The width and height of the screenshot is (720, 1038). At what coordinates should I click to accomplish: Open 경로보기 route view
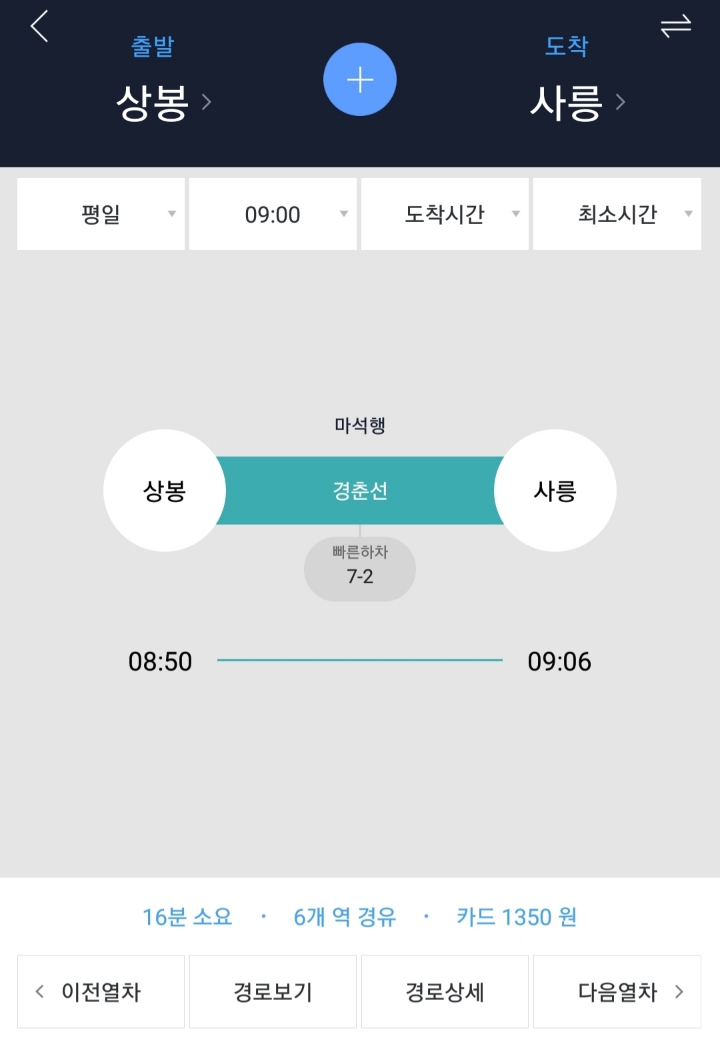[273, 991]
